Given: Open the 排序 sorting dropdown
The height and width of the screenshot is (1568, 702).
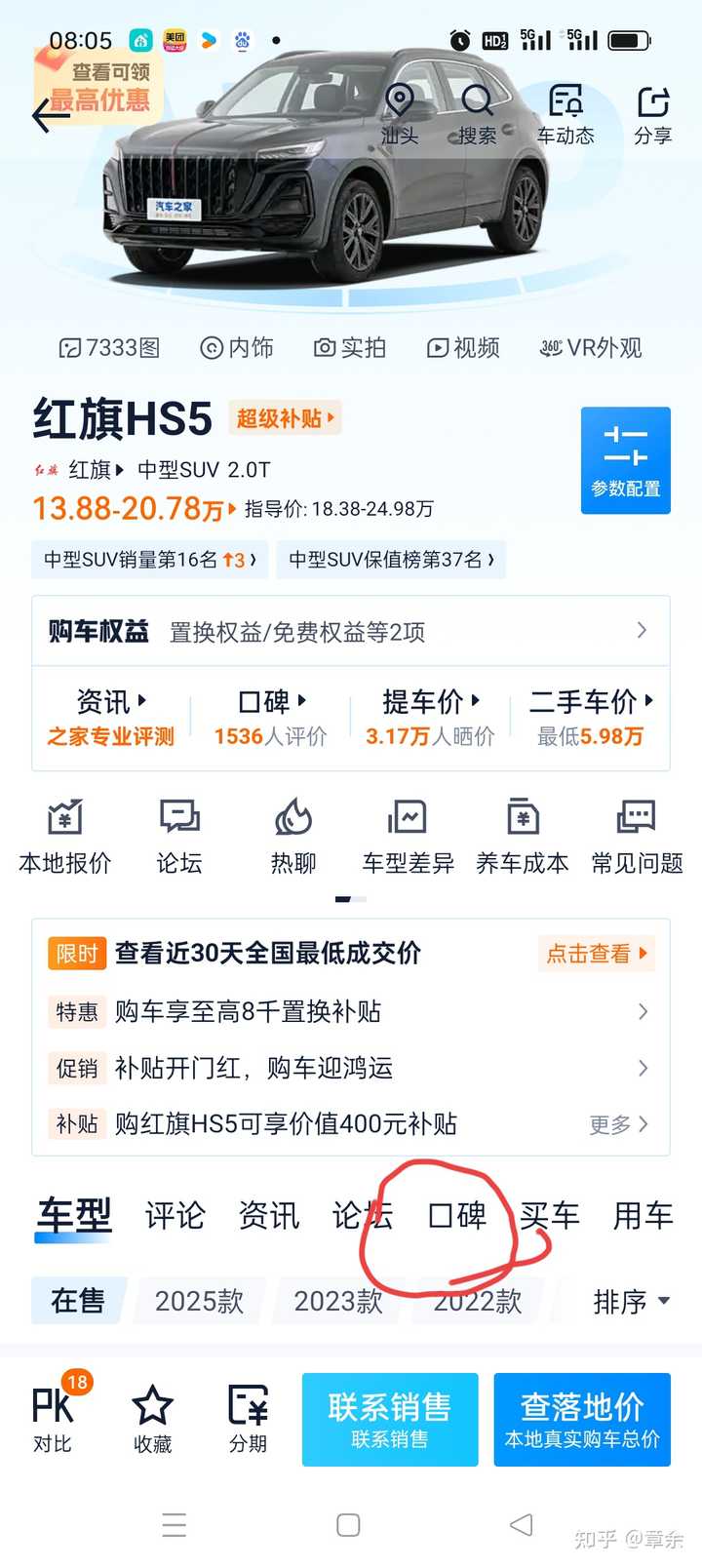Looking at the screenshot, I should [x=629, y=1300].
